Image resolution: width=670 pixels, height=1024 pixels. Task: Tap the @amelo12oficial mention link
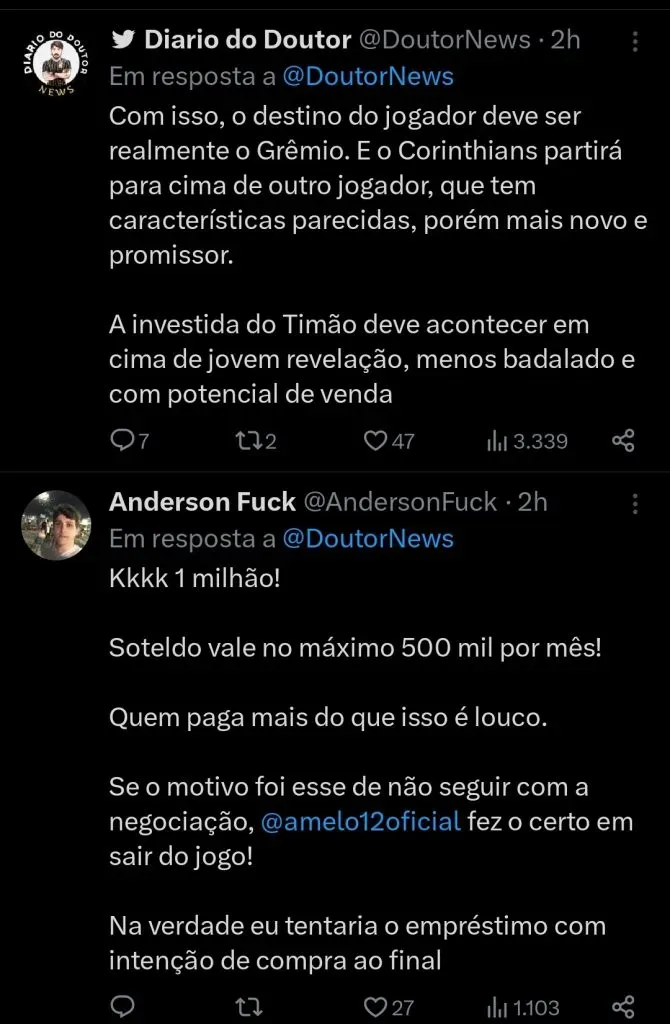tap(360, 822)
